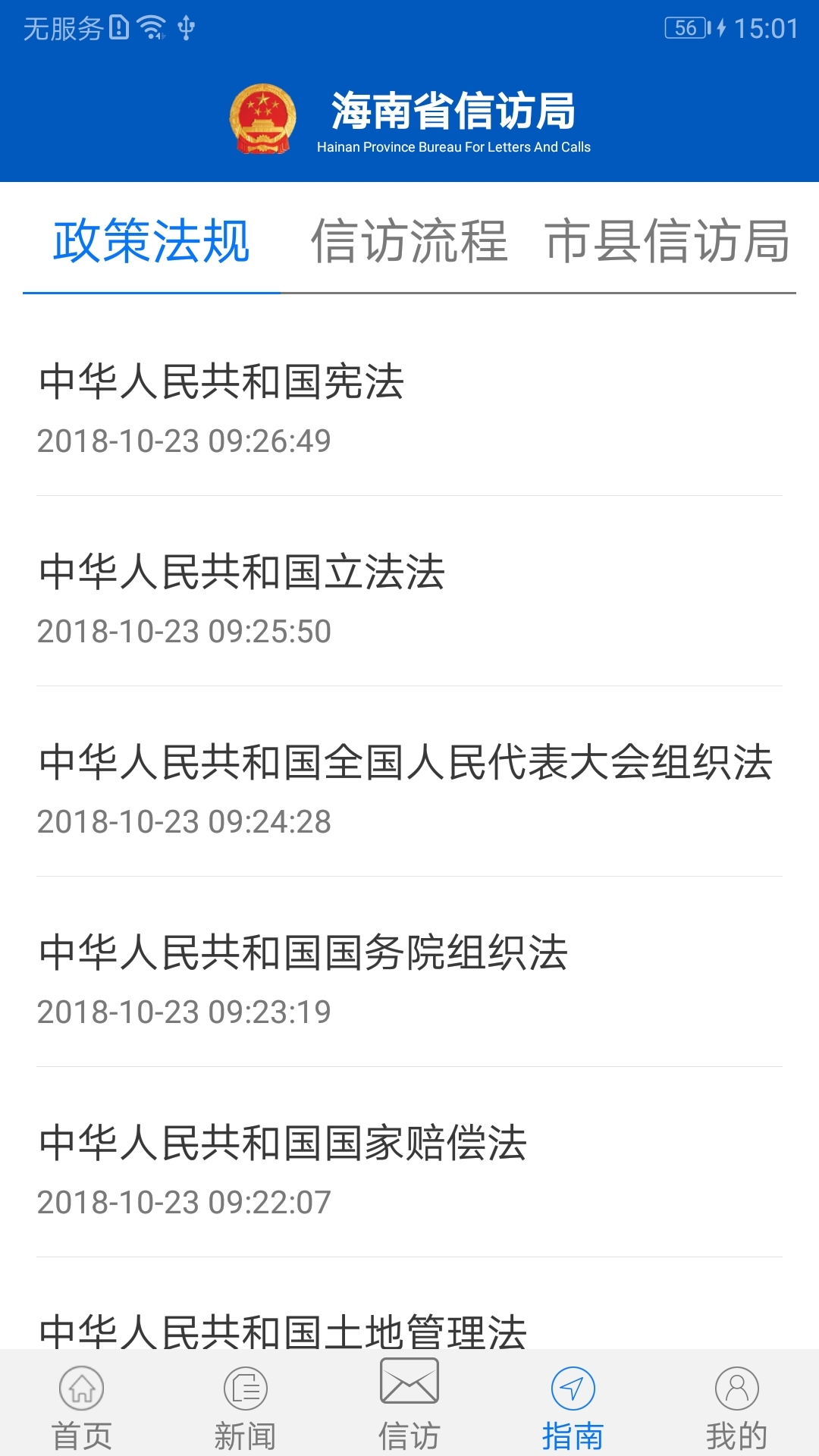Switch to the 市县信访局 tab
Image resolution: width=819 pixels, height=1456 pixels.
tap(667, 241)
